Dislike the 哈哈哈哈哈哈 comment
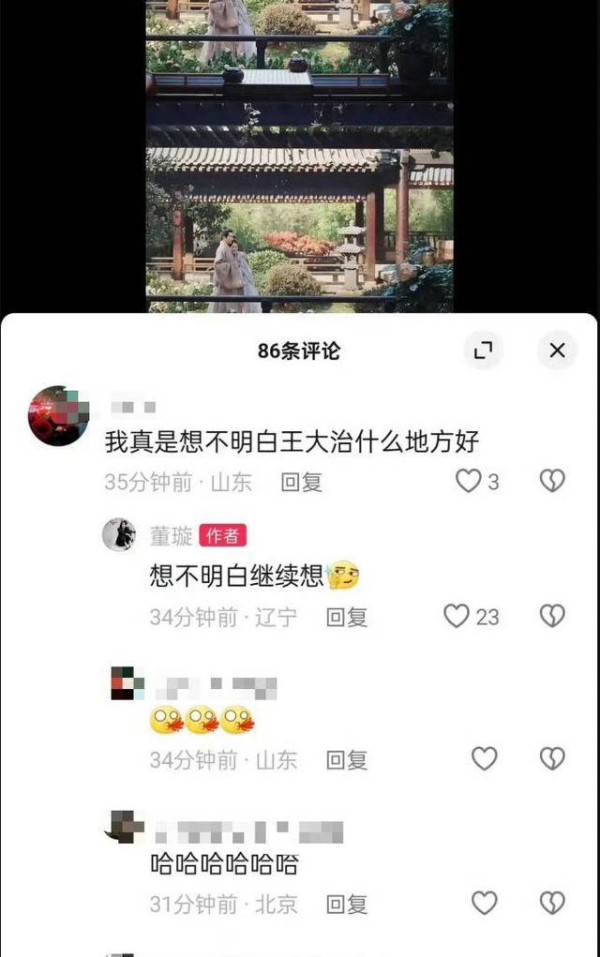 pos(552,904)
